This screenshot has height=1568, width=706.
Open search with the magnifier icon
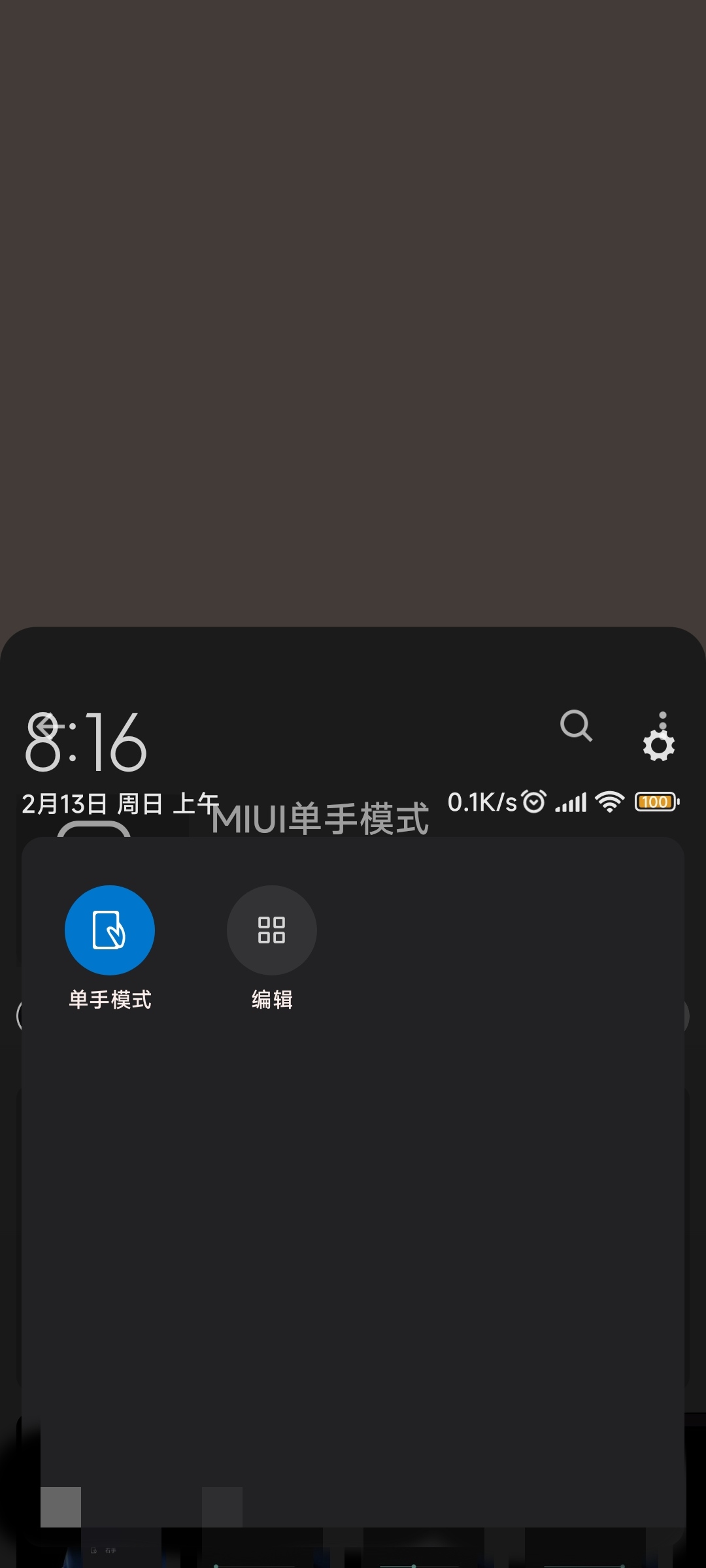[576, 727]
